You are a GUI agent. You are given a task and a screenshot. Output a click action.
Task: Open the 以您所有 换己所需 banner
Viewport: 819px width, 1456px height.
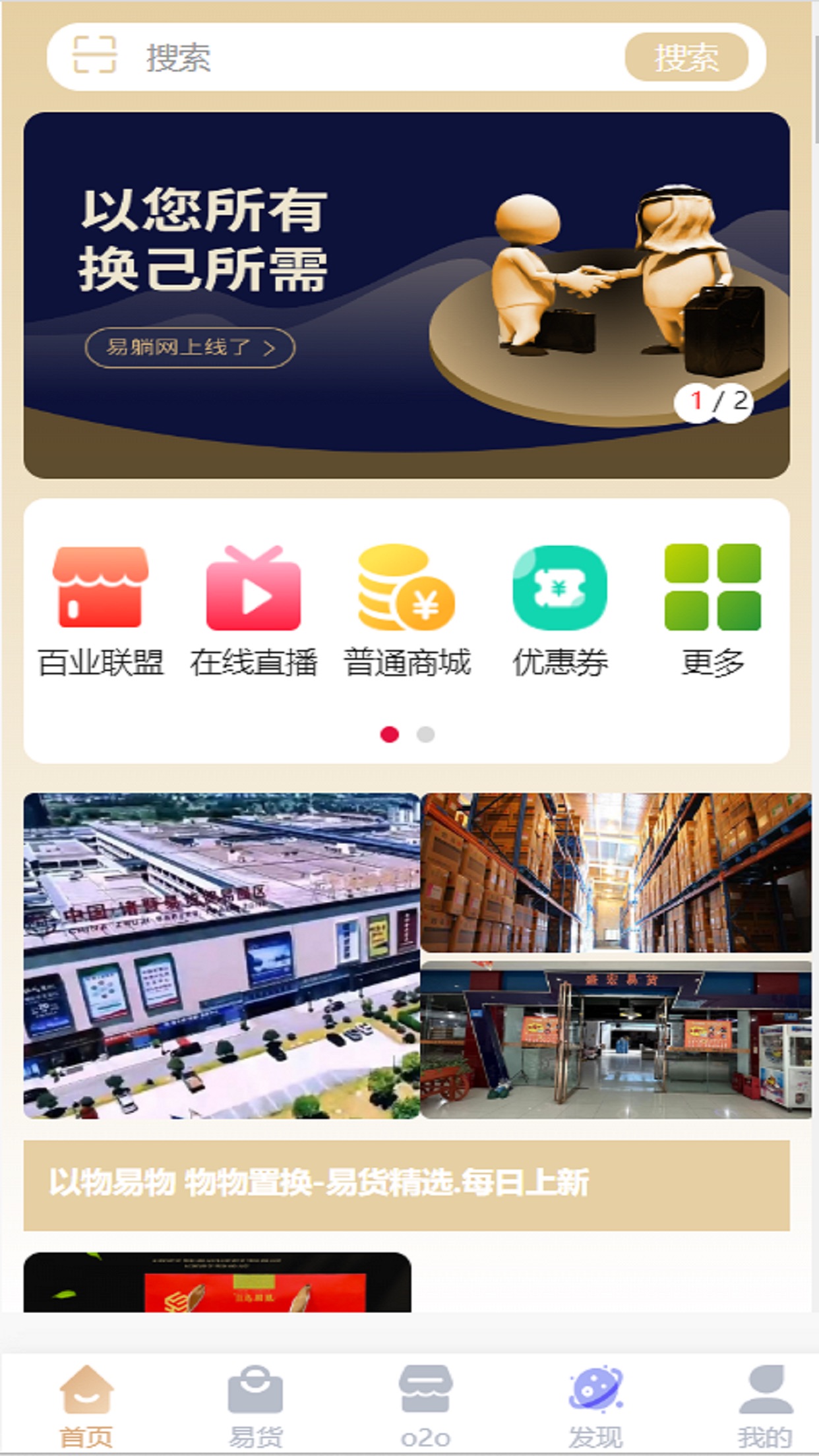point(406,295)
